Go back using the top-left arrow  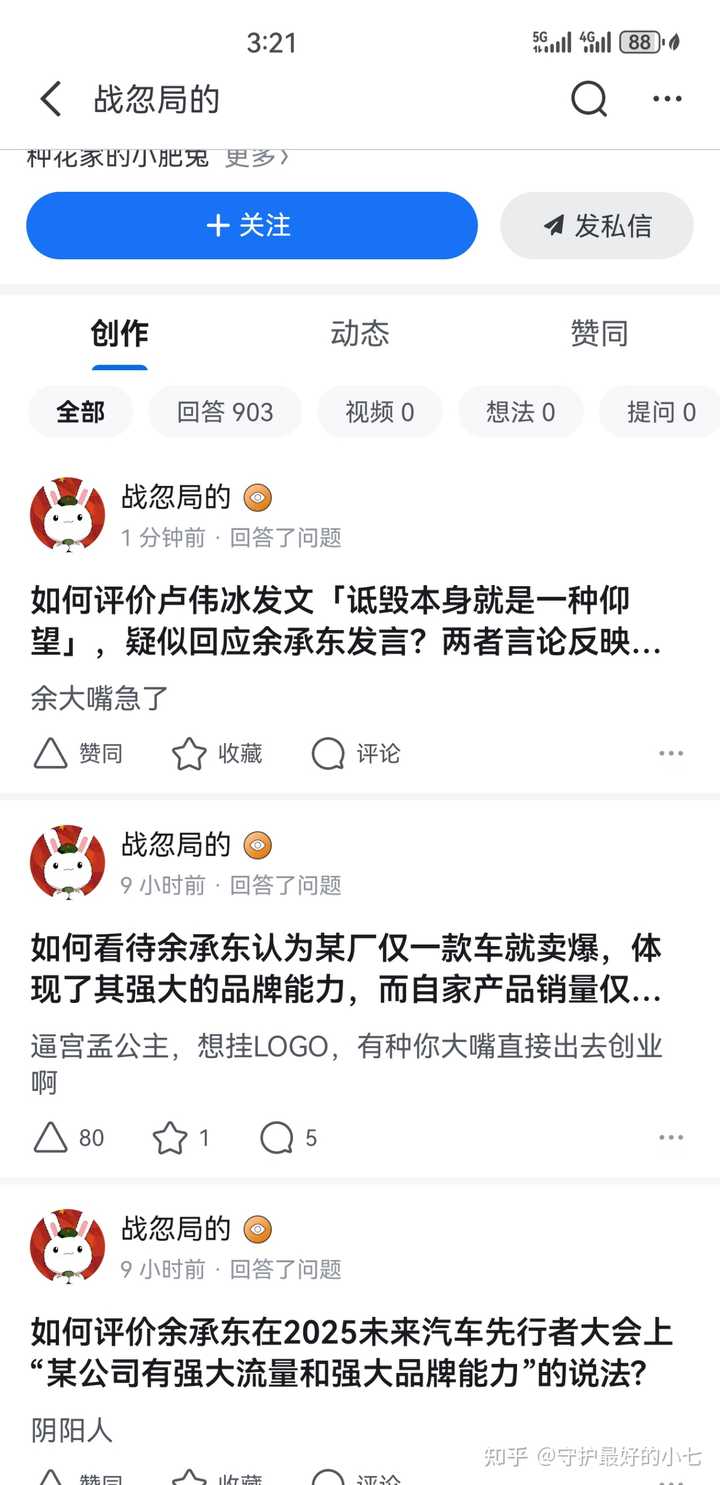tap(51, 99)
